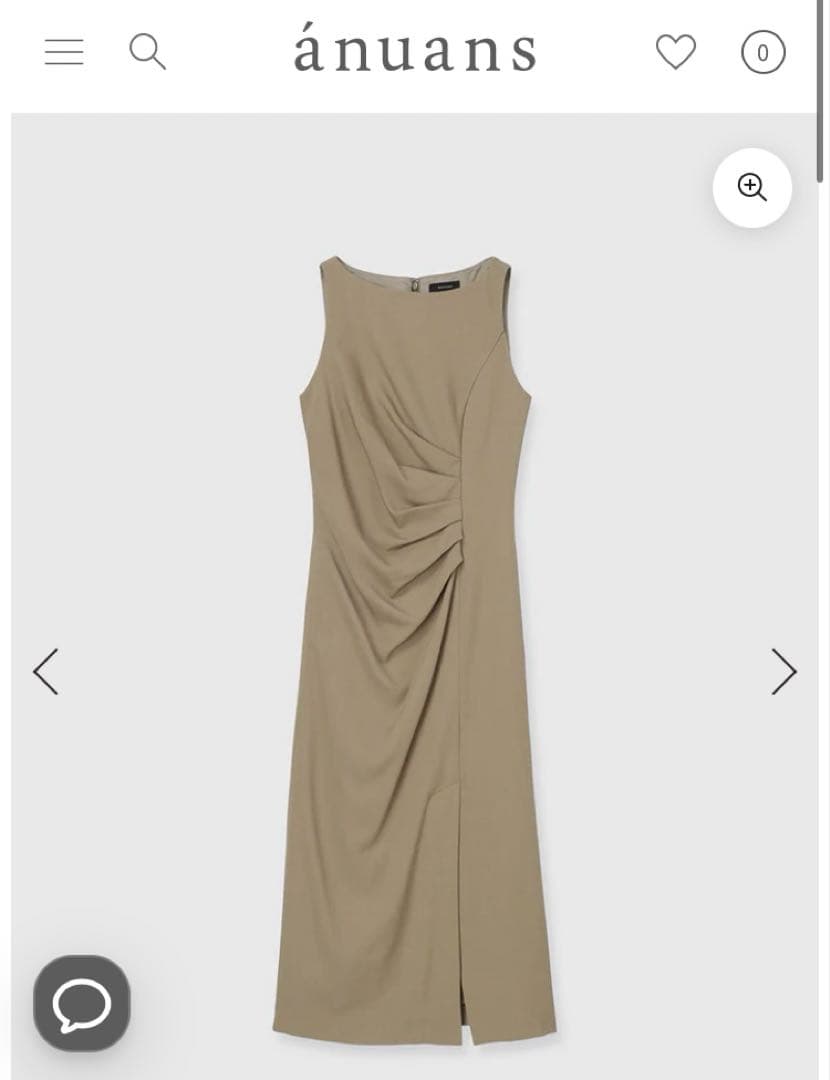Screen dimensions: 830x1080
Task: Show the previous product image
Action: 46,671
